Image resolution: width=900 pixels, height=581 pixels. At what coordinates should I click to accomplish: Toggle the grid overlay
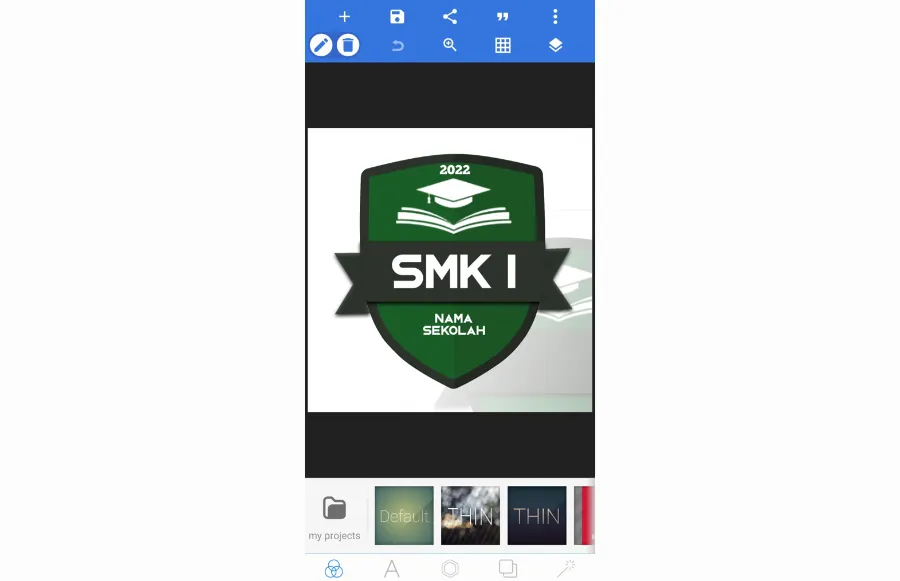click(503, 45)
